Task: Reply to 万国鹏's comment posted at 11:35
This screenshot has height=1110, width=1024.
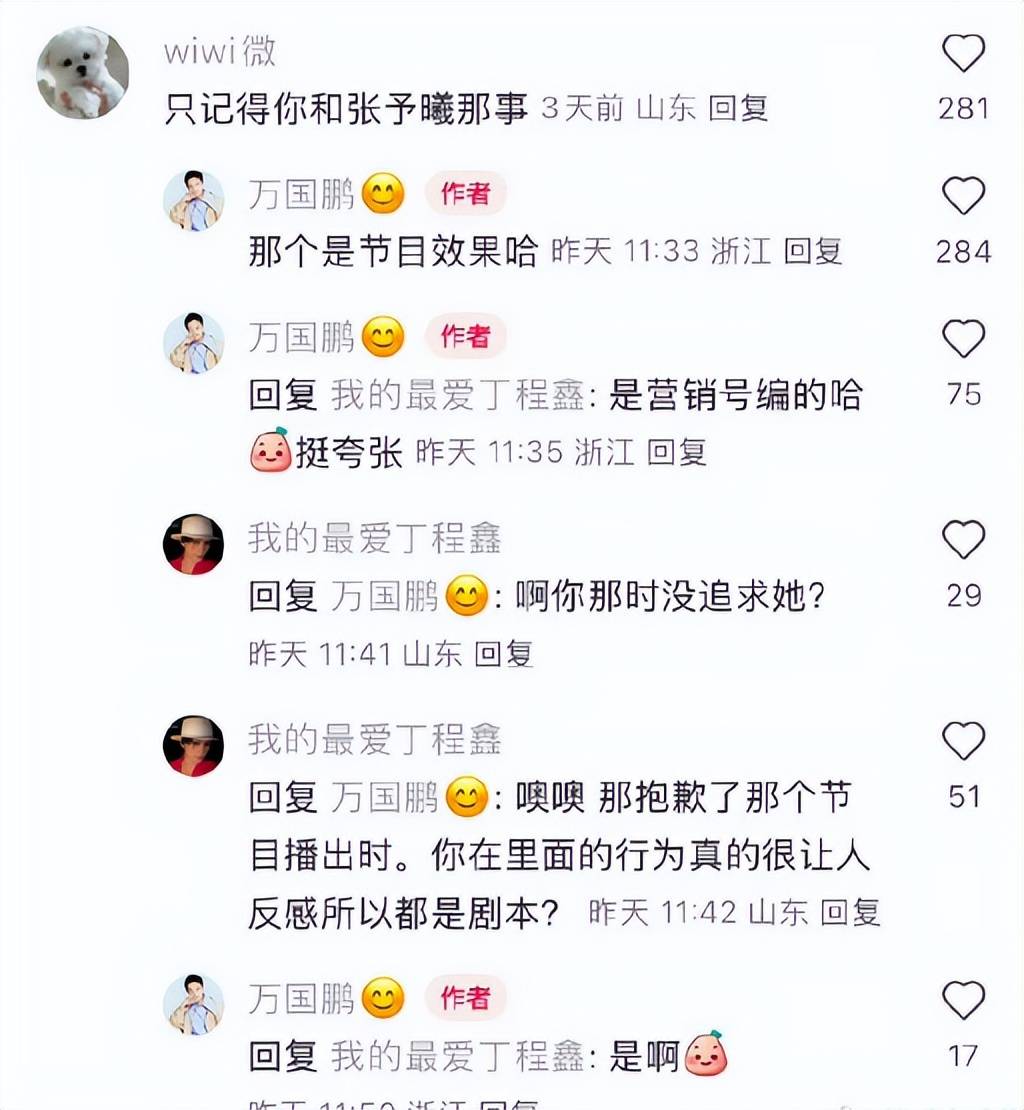Action: point(677,453)
